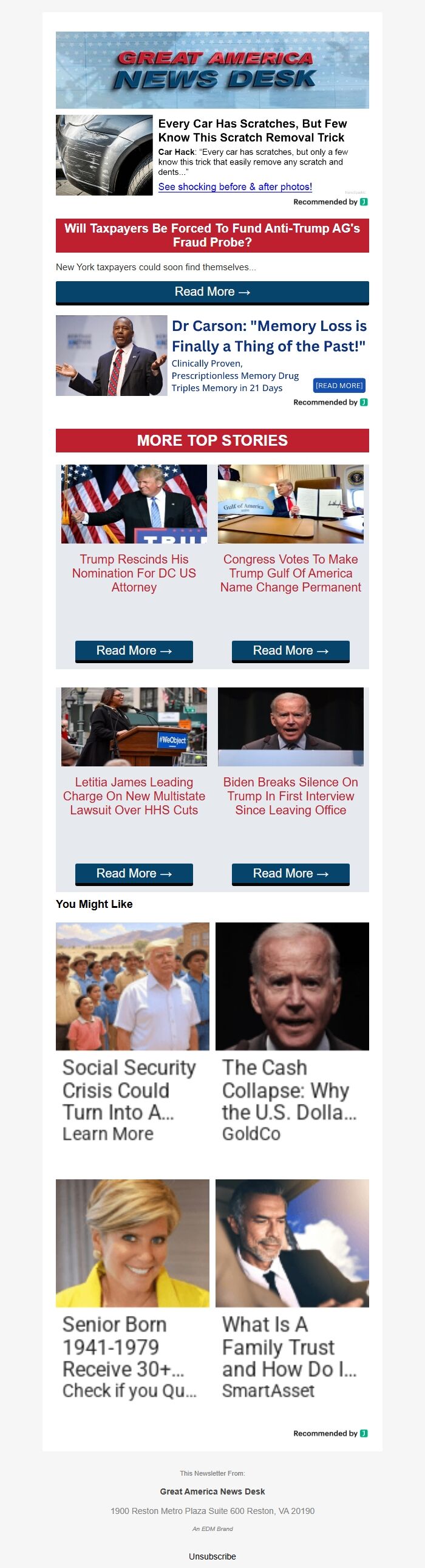425x1568 pixels.
Task: Open the Social Security Crisis sponsored card
Action: point(132,1035)
